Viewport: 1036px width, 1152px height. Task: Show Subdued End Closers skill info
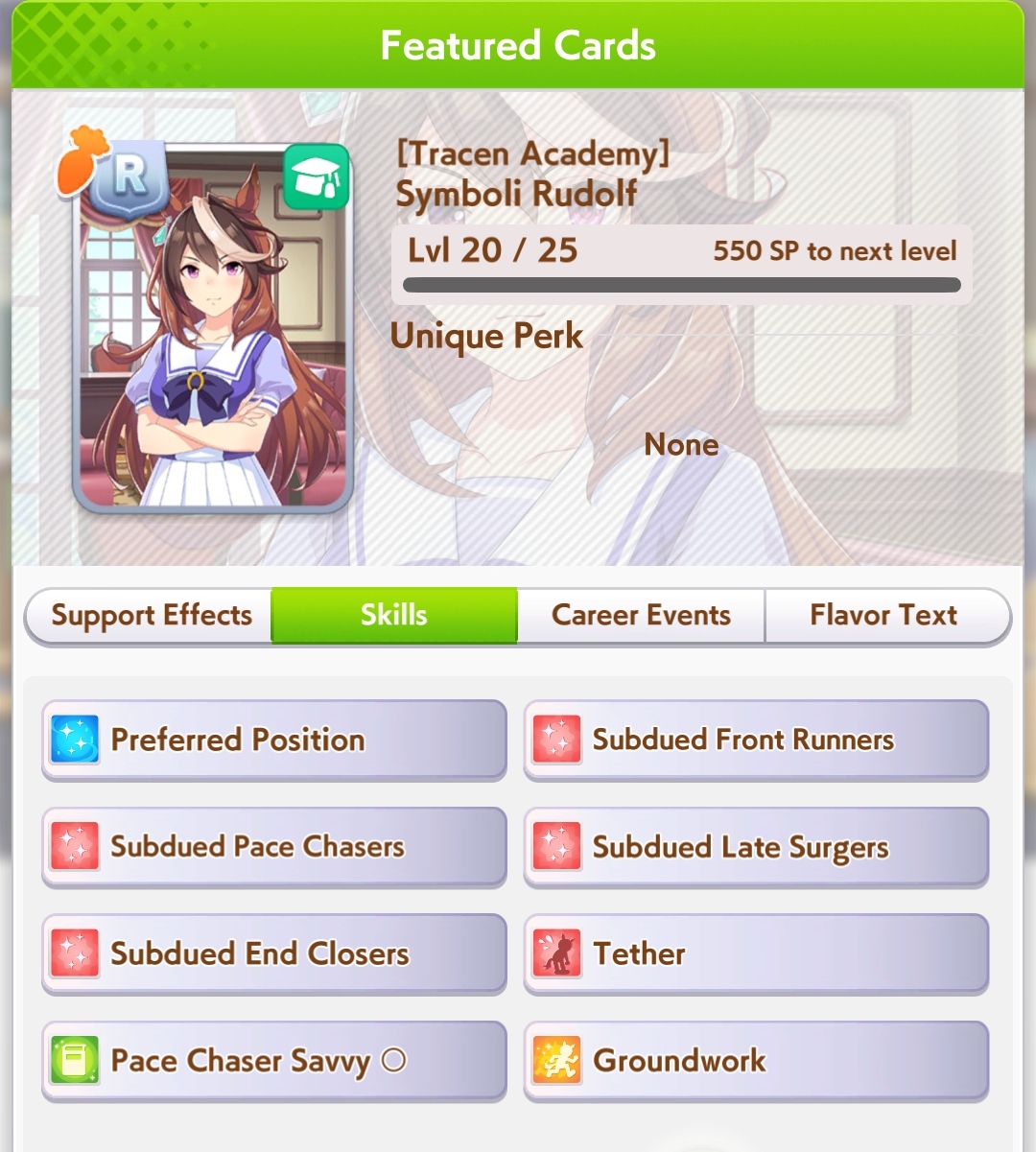(x=274, y=953)
